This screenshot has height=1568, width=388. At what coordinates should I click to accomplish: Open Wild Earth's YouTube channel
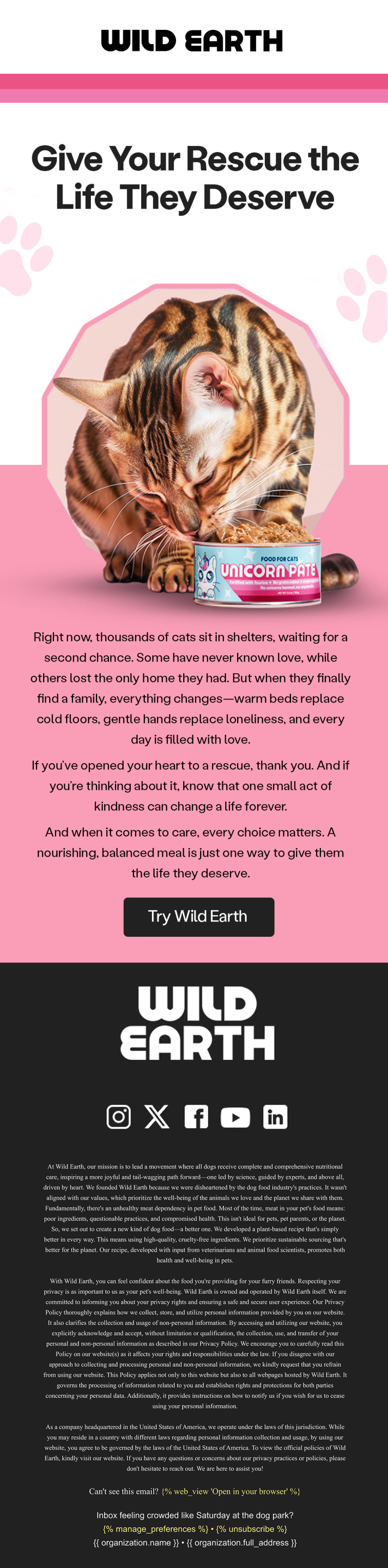(x=236, y=1117)
